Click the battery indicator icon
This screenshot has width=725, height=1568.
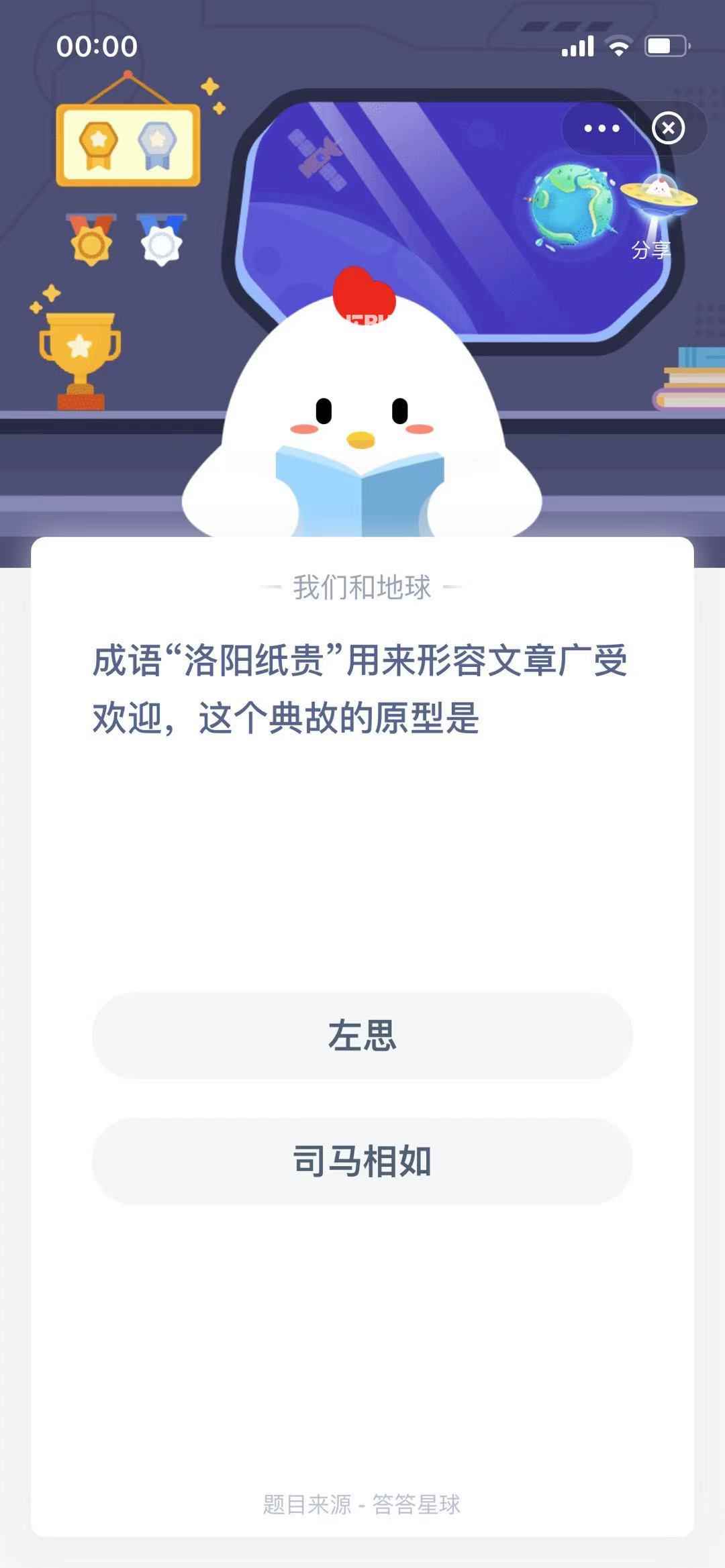[663, 44]
